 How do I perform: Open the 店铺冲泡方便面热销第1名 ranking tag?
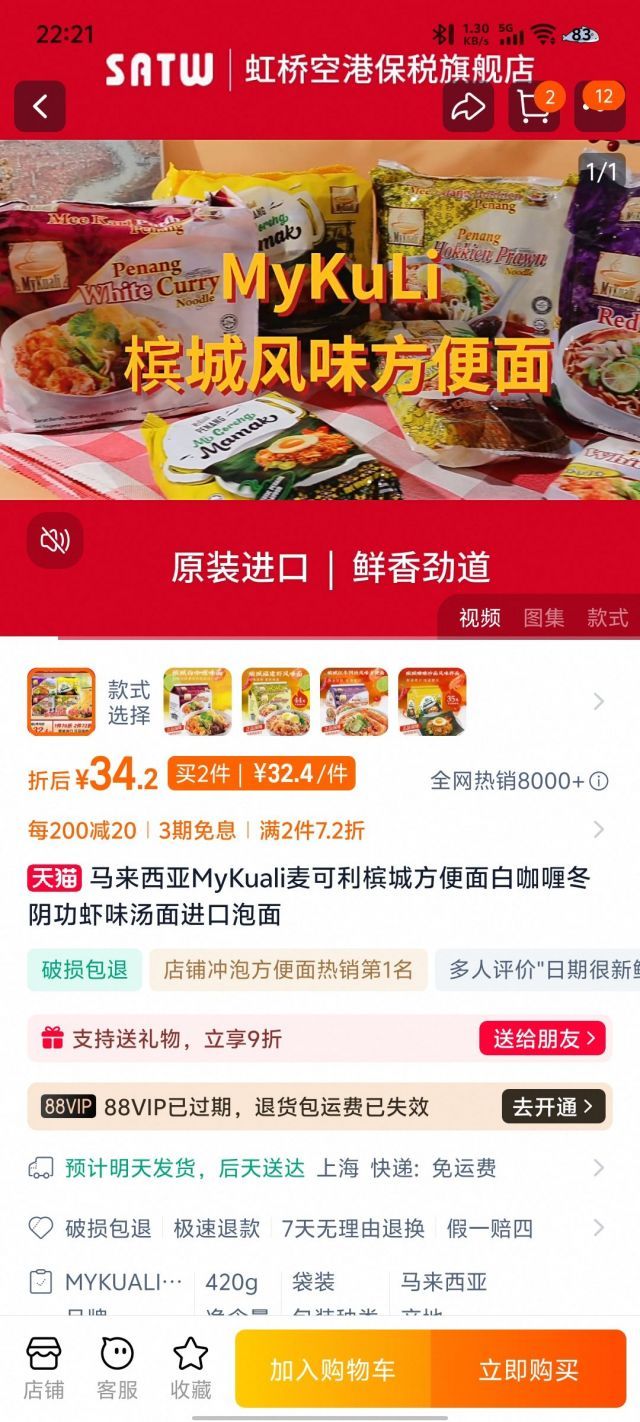click(288, 970)
